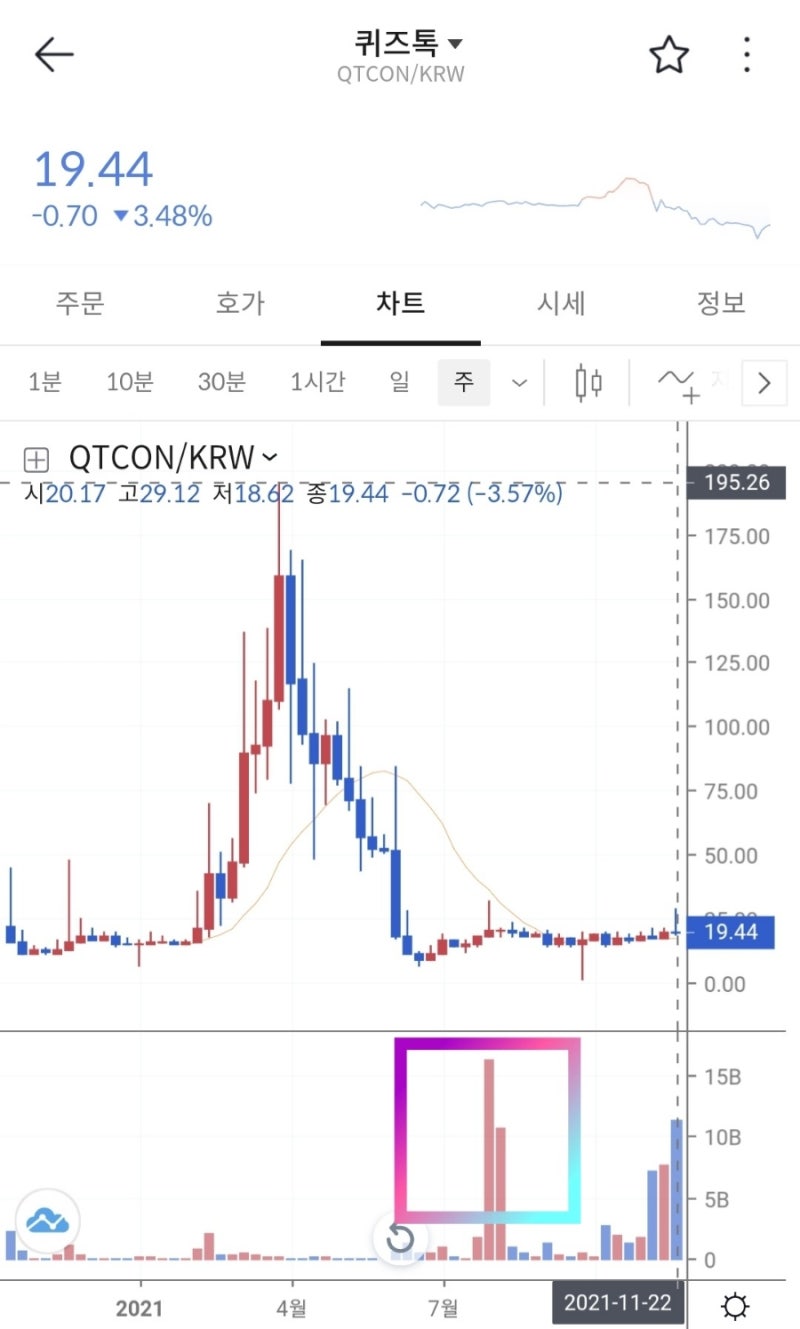Select the 30분 chart interval

[221, 382]
